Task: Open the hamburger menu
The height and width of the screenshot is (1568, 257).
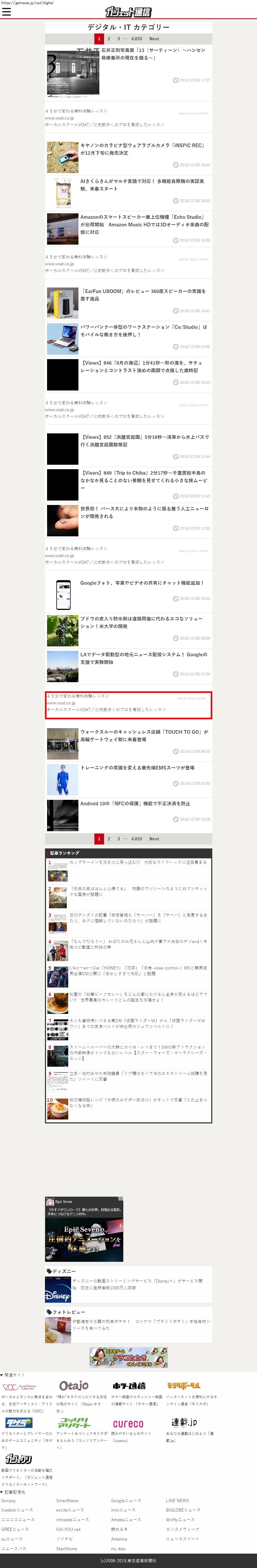Action: tap(7, 12)
